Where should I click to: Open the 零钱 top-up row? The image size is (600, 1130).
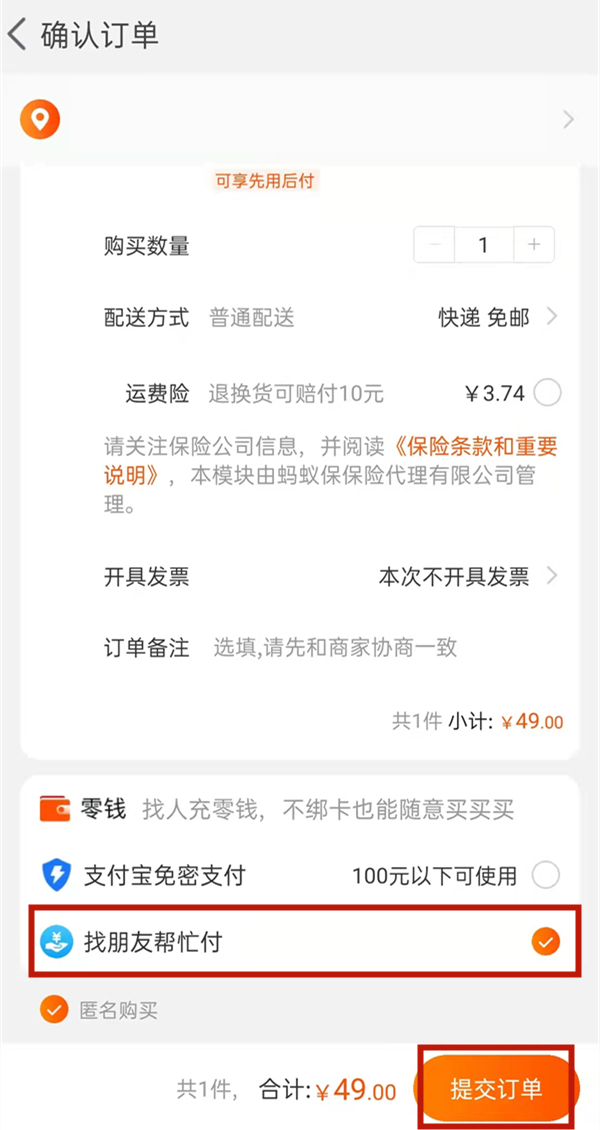coord(300,809)
